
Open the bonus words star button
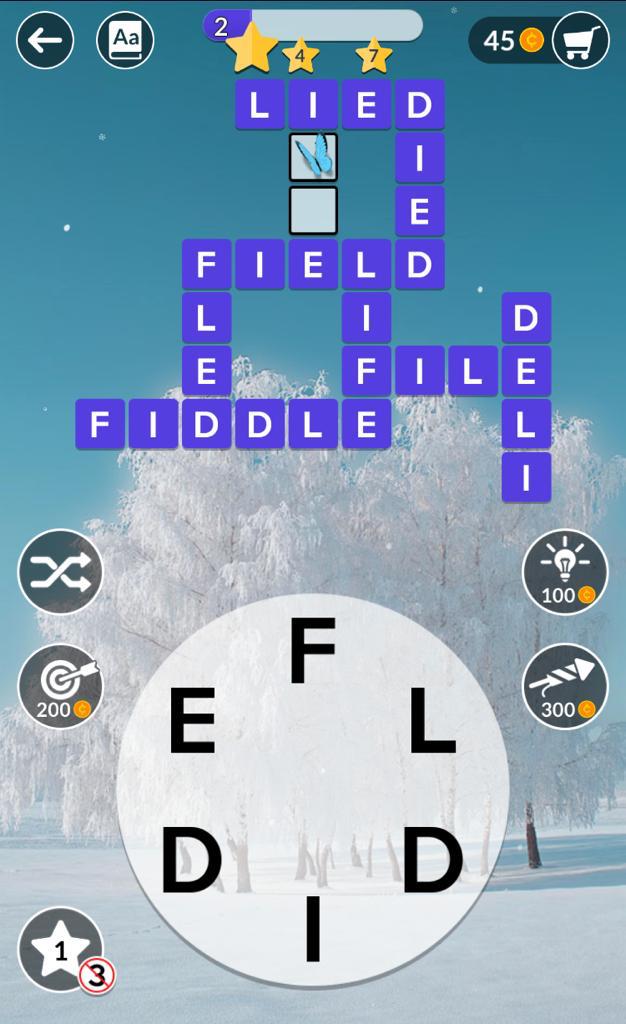pos(60,949)
